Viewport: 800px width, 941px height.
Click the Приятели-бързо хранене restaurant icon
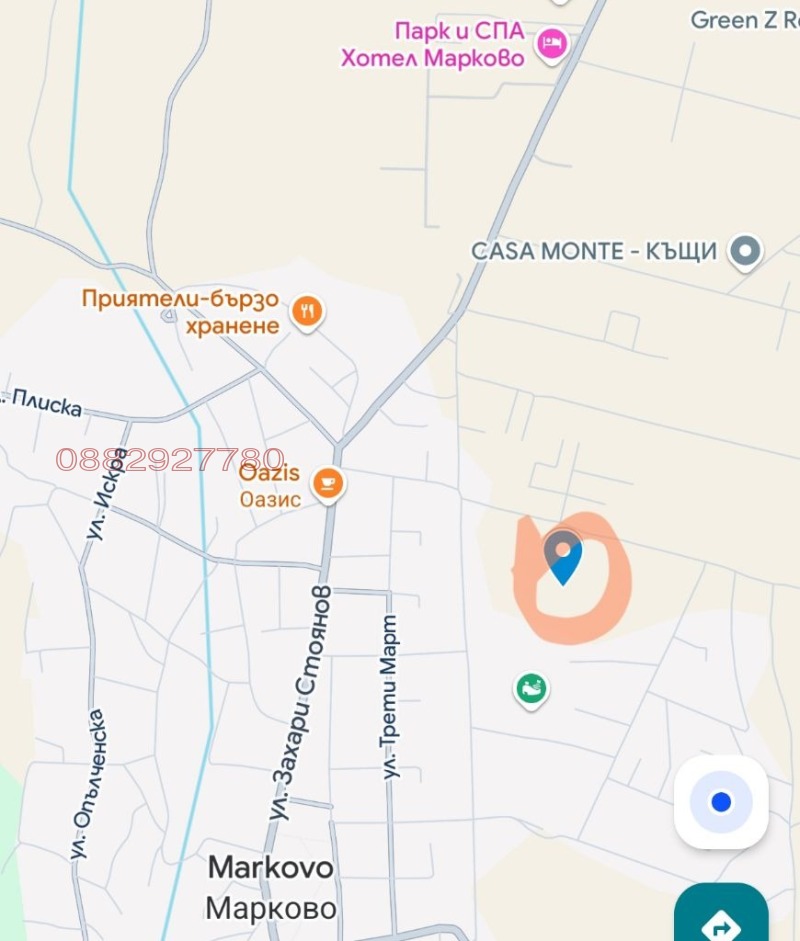click(308, 310)
